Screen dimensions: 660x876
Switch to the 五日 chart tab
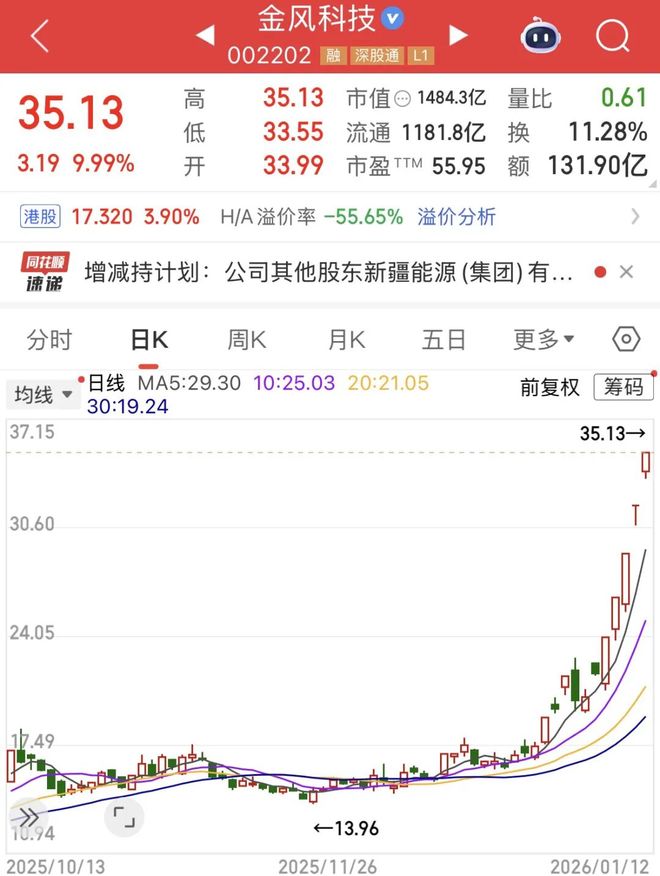point(444,340)
